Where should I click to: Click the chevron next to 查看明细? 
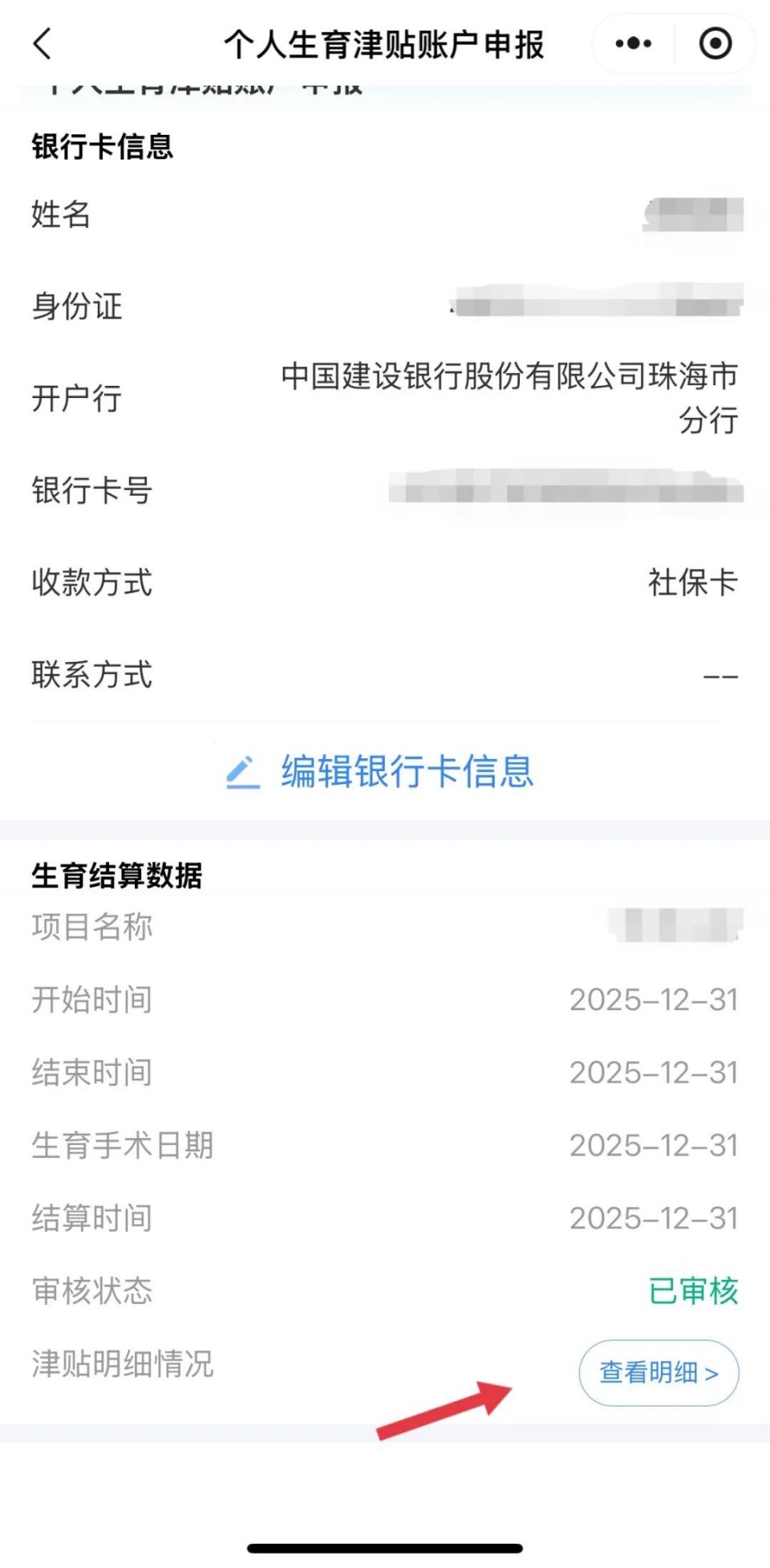[x=712, y=1372]
